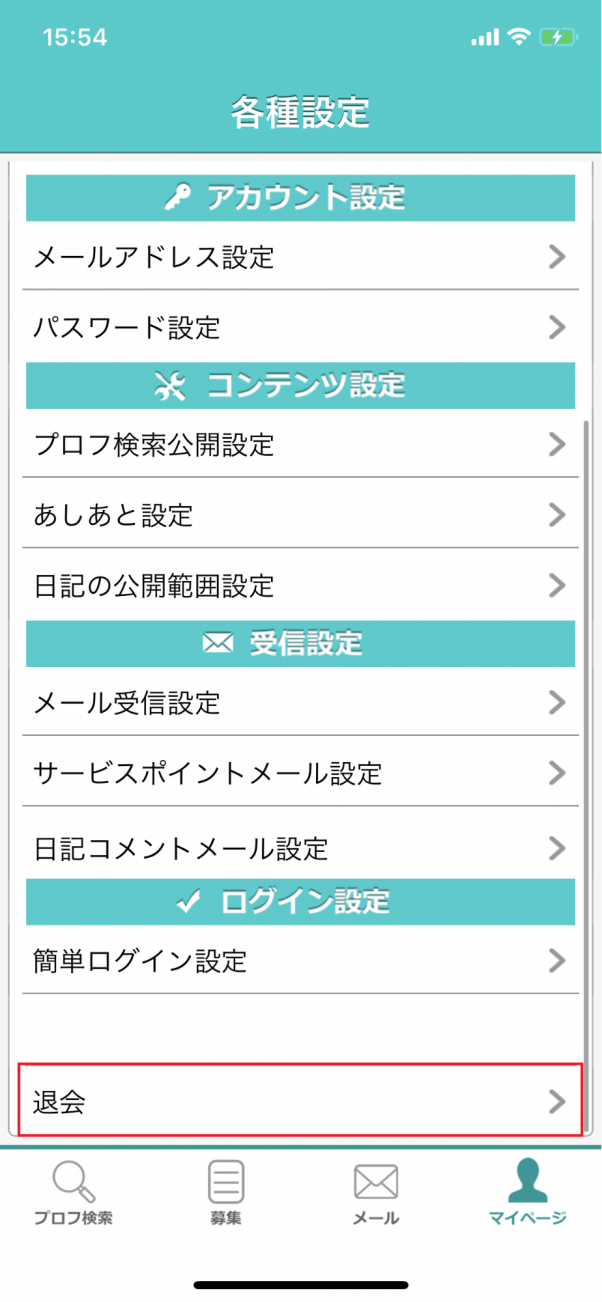The height and width of the screenshot is (1302, 602).
Task: Open プロフ検索公開設定 row
Action: click(x=300, y=445)
